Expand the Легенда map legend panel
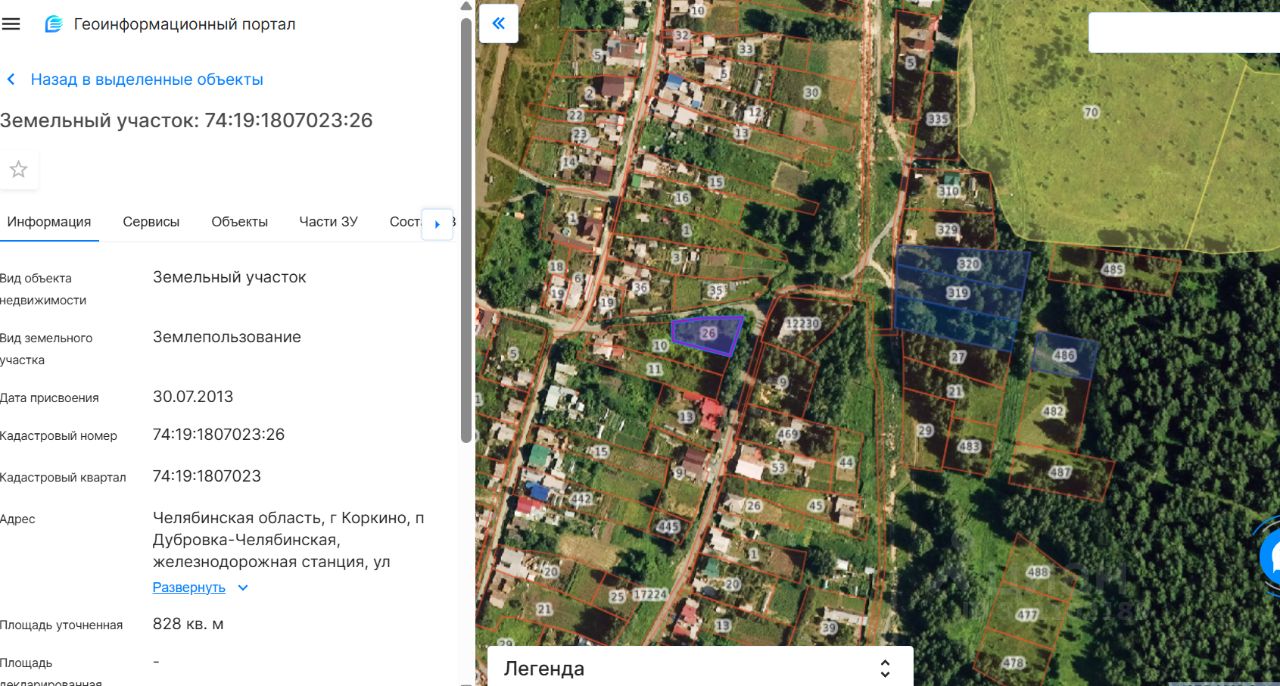Image resolution: width=1280 pixels, height=686 pixels. click(x=884, y=668)
